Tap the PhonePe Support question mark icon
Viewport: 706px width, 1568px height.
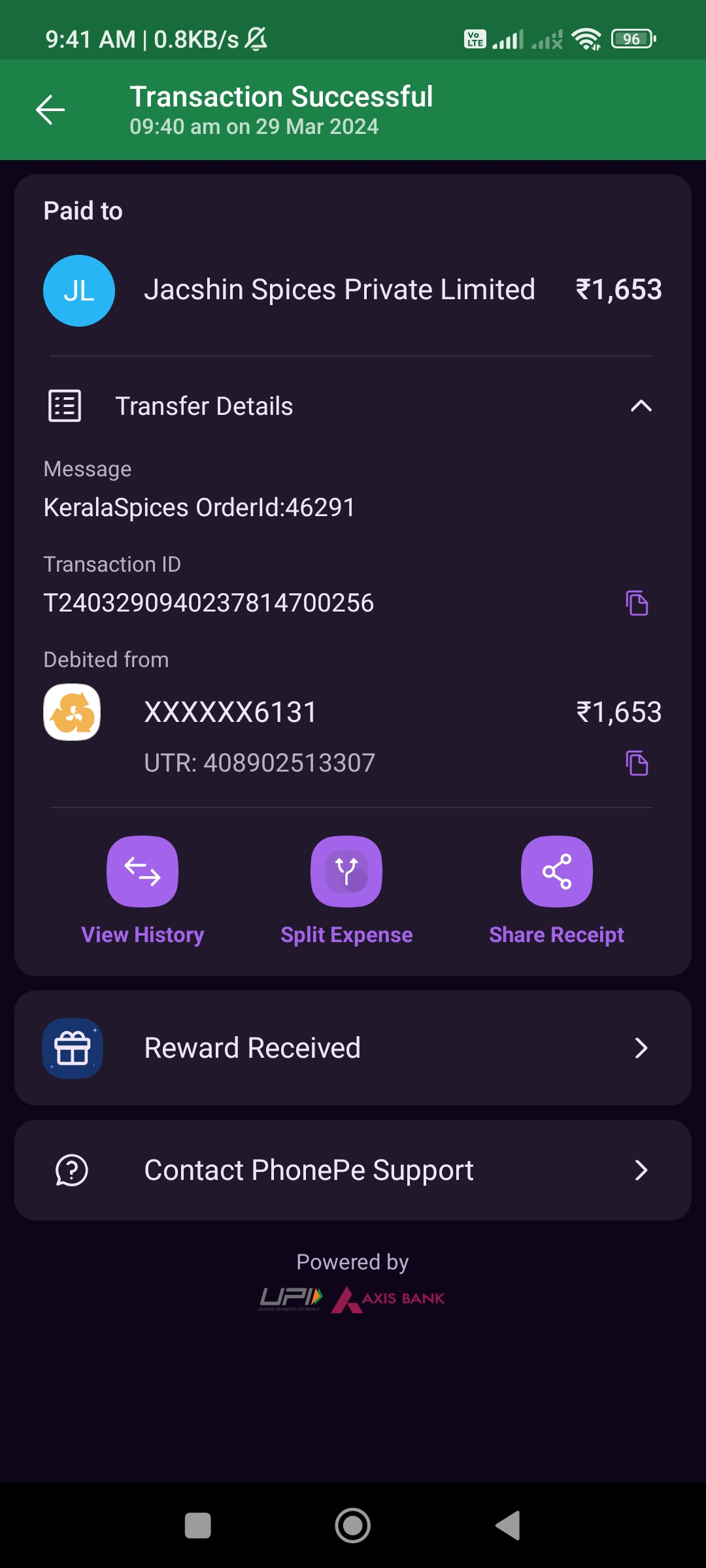click(x=72, y=1169)
